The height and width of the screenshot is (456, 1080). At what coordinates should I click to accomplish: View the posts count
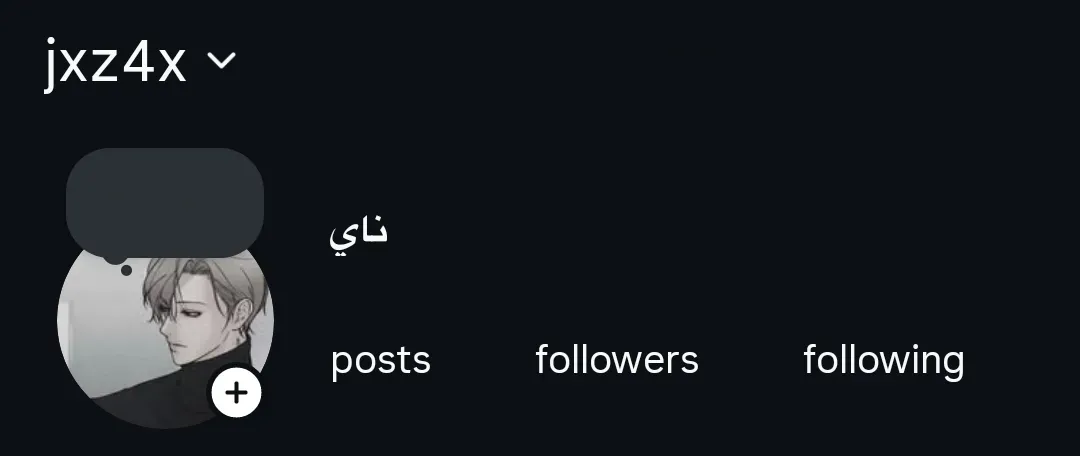(380, 360)
